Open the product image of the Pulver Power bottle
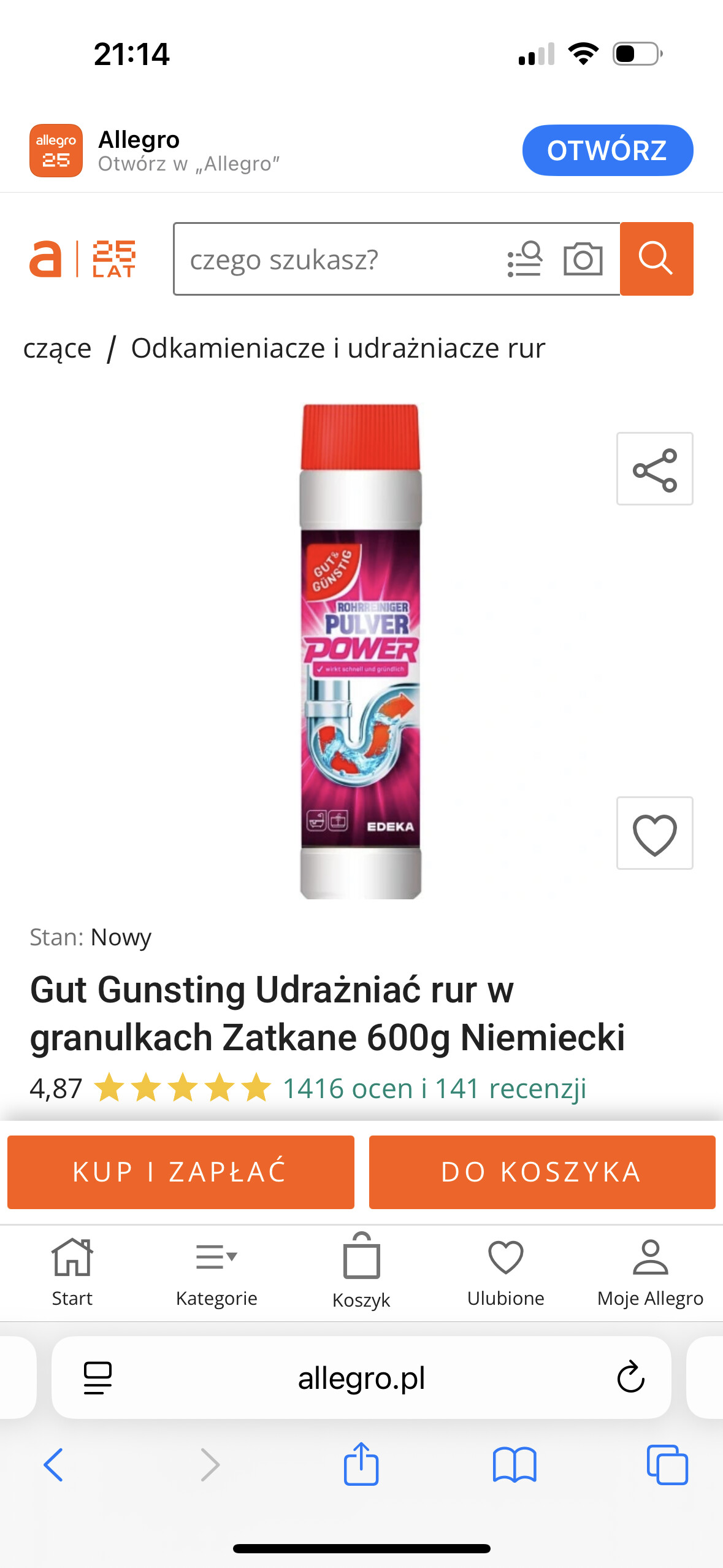This screenshot has width=723, height=1568. click(361, 651)
